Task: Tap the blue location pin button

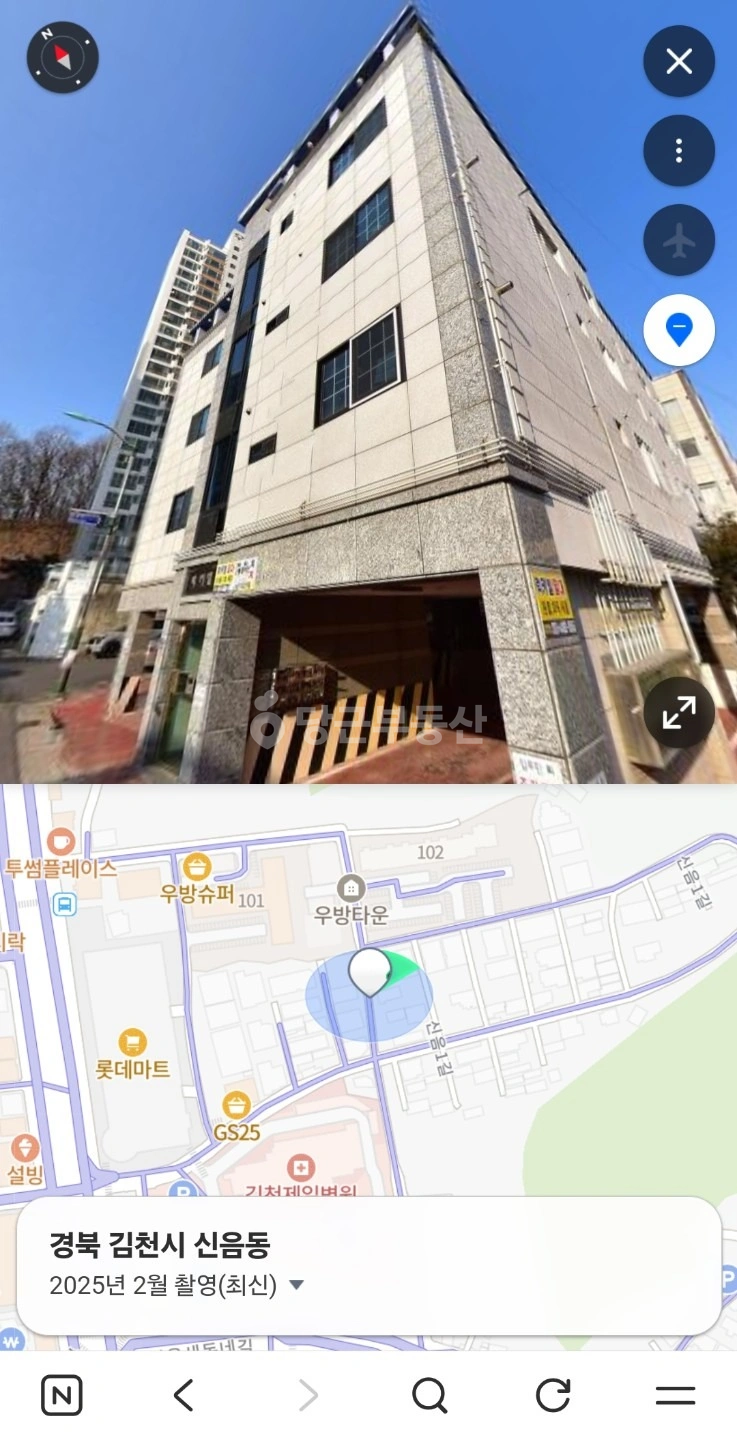Action: [x=679, y=329]
